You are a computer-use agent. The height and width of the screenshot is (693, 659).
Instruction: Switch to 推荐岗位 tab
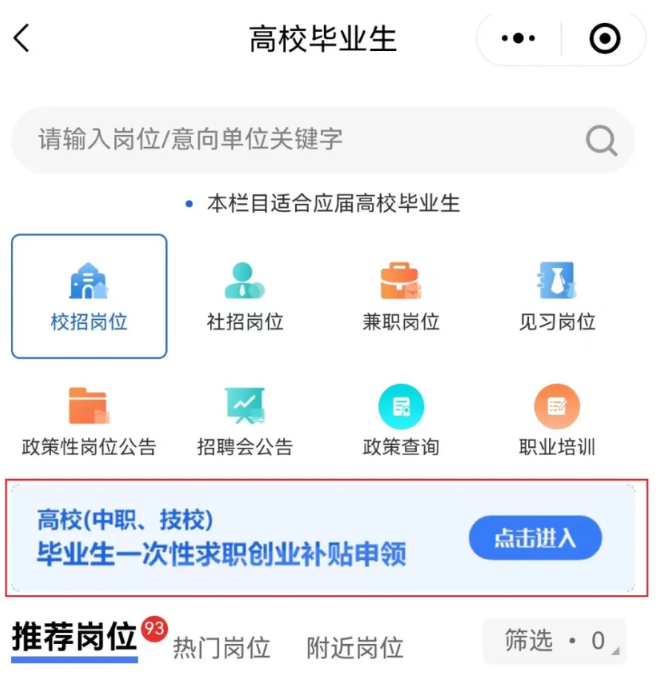pyautogui.click(x=75, y=638)
